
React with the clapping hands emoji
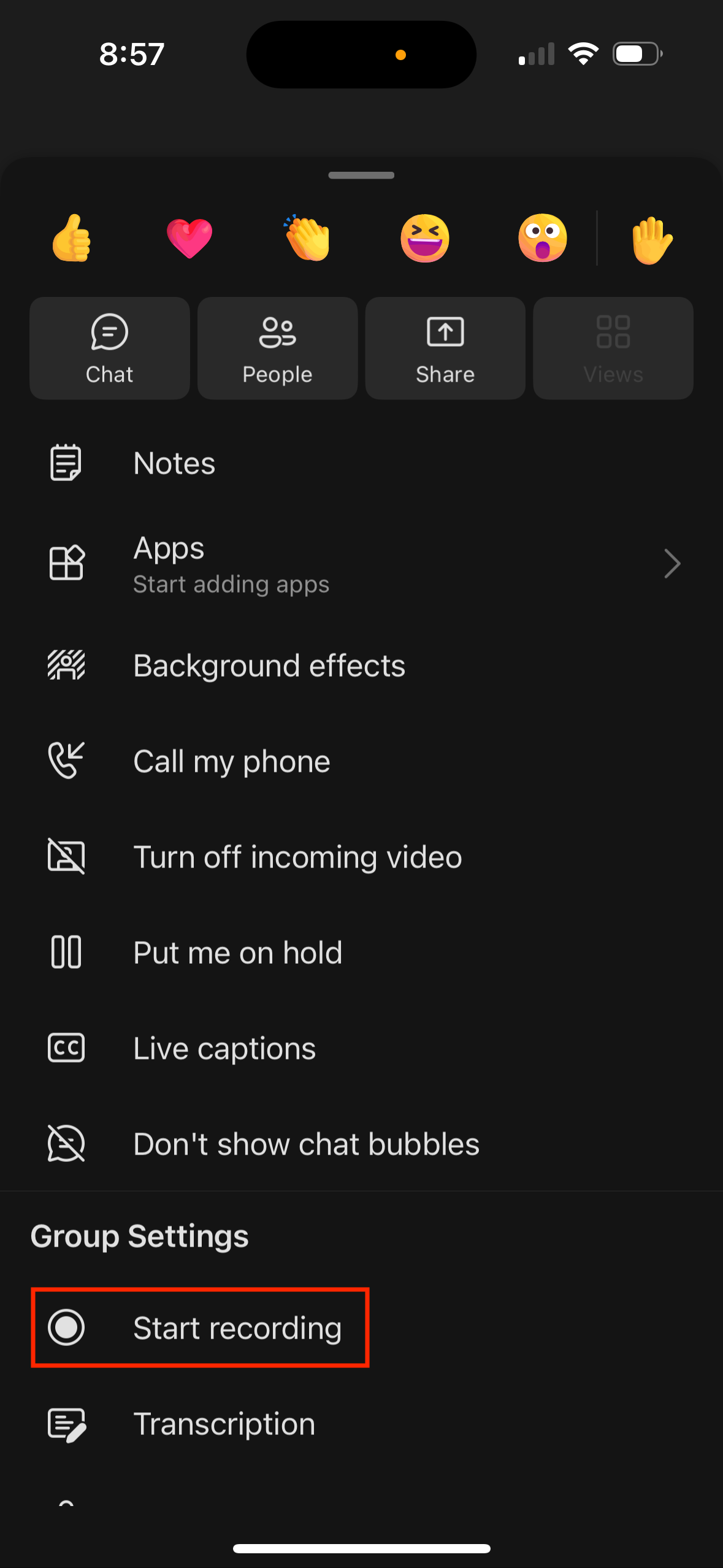point(307,238)
